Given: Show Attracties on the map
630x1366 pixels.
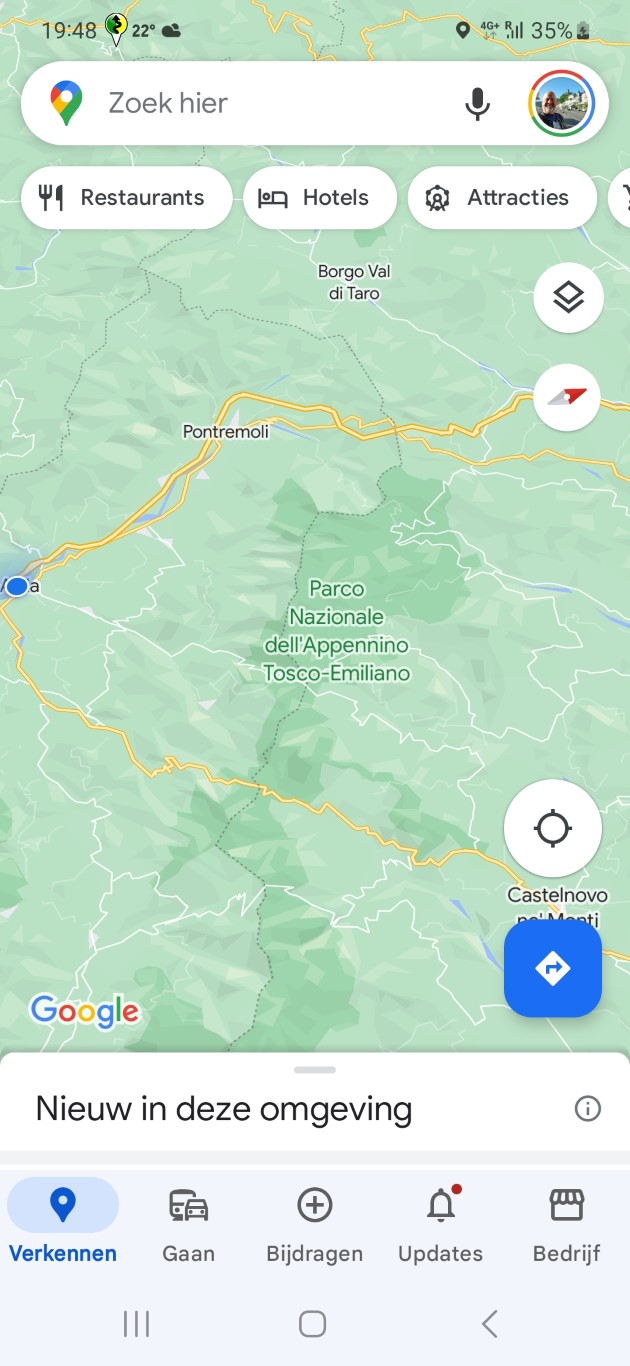Looking at the screenshot, I should 502,198.
